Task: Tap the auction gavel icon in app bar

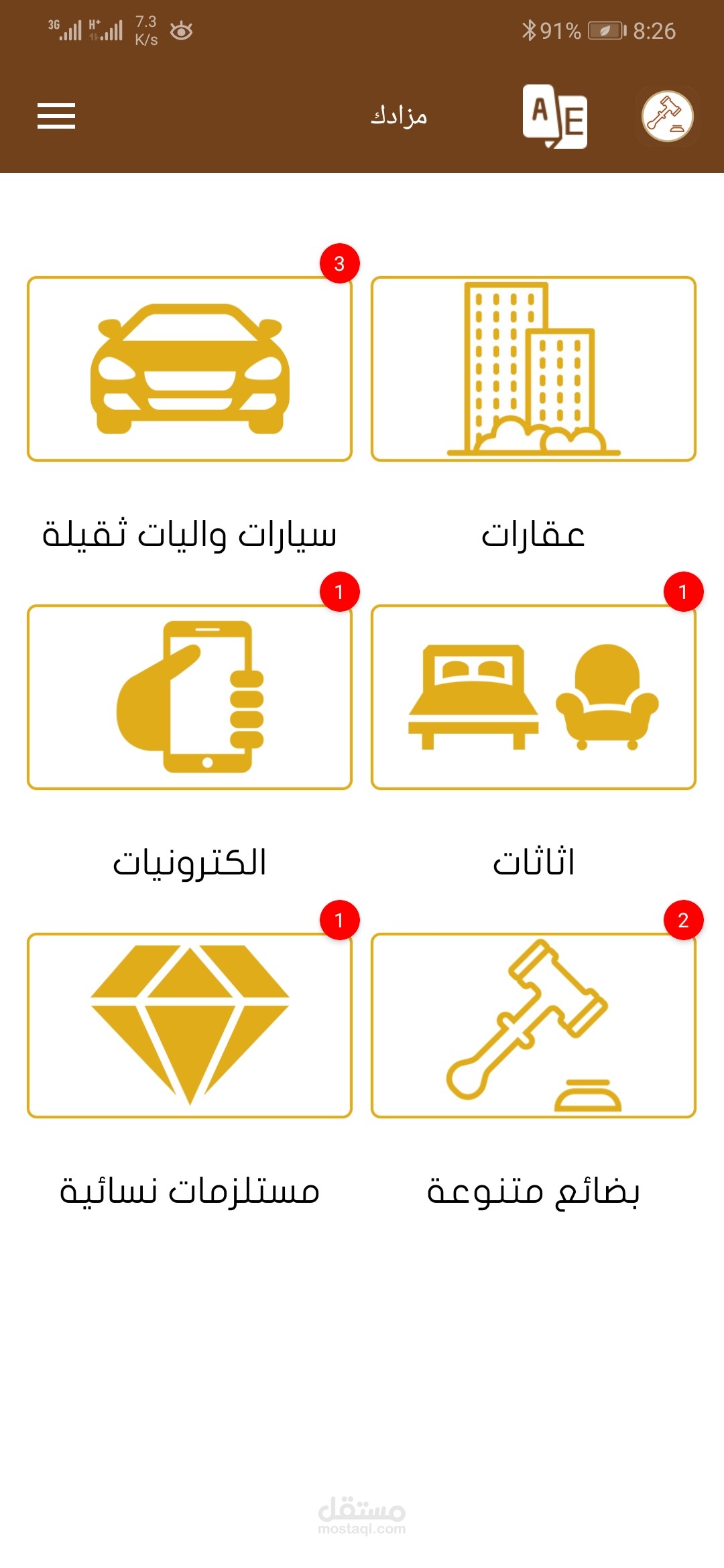Action: [x=667, y=116]
